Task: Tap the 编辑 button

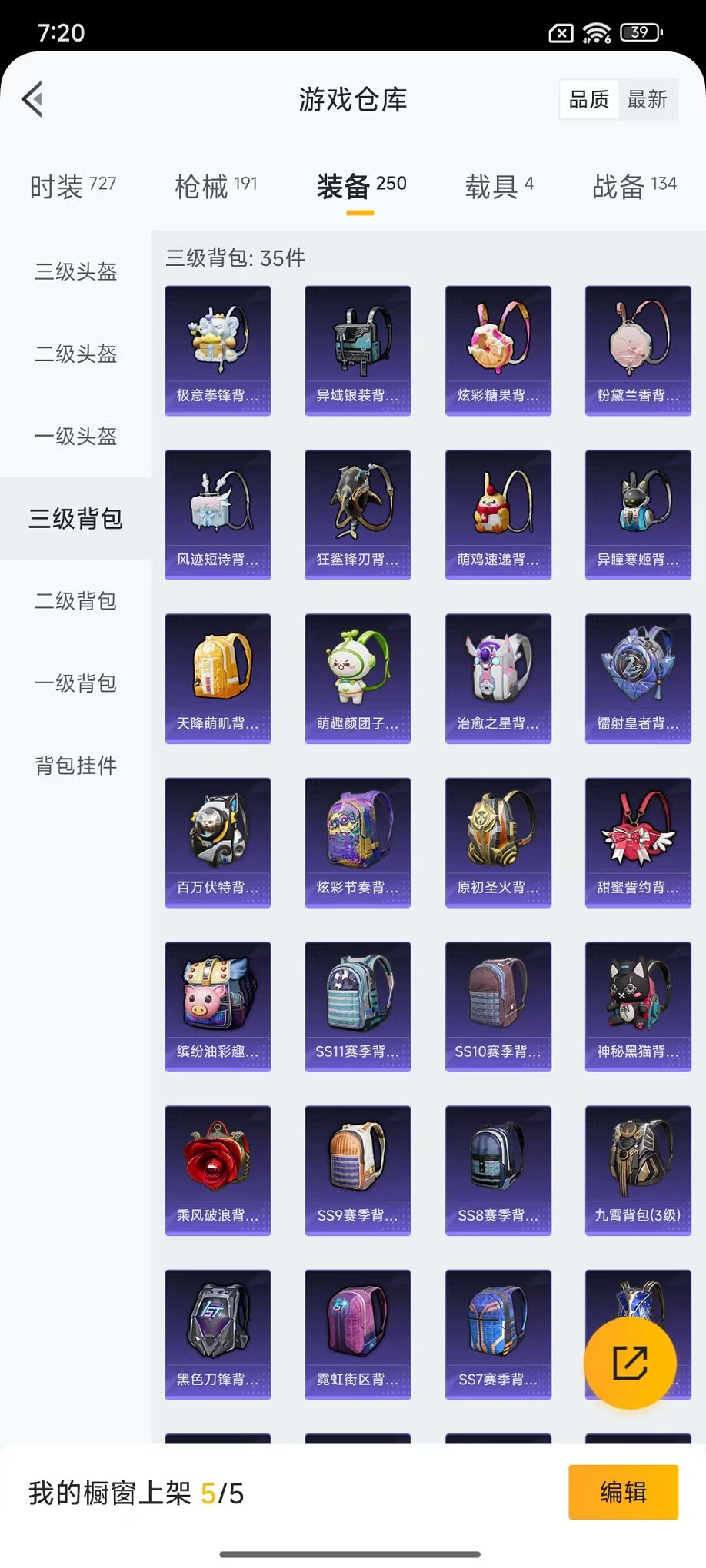Action: click(x=623, y=1492)
